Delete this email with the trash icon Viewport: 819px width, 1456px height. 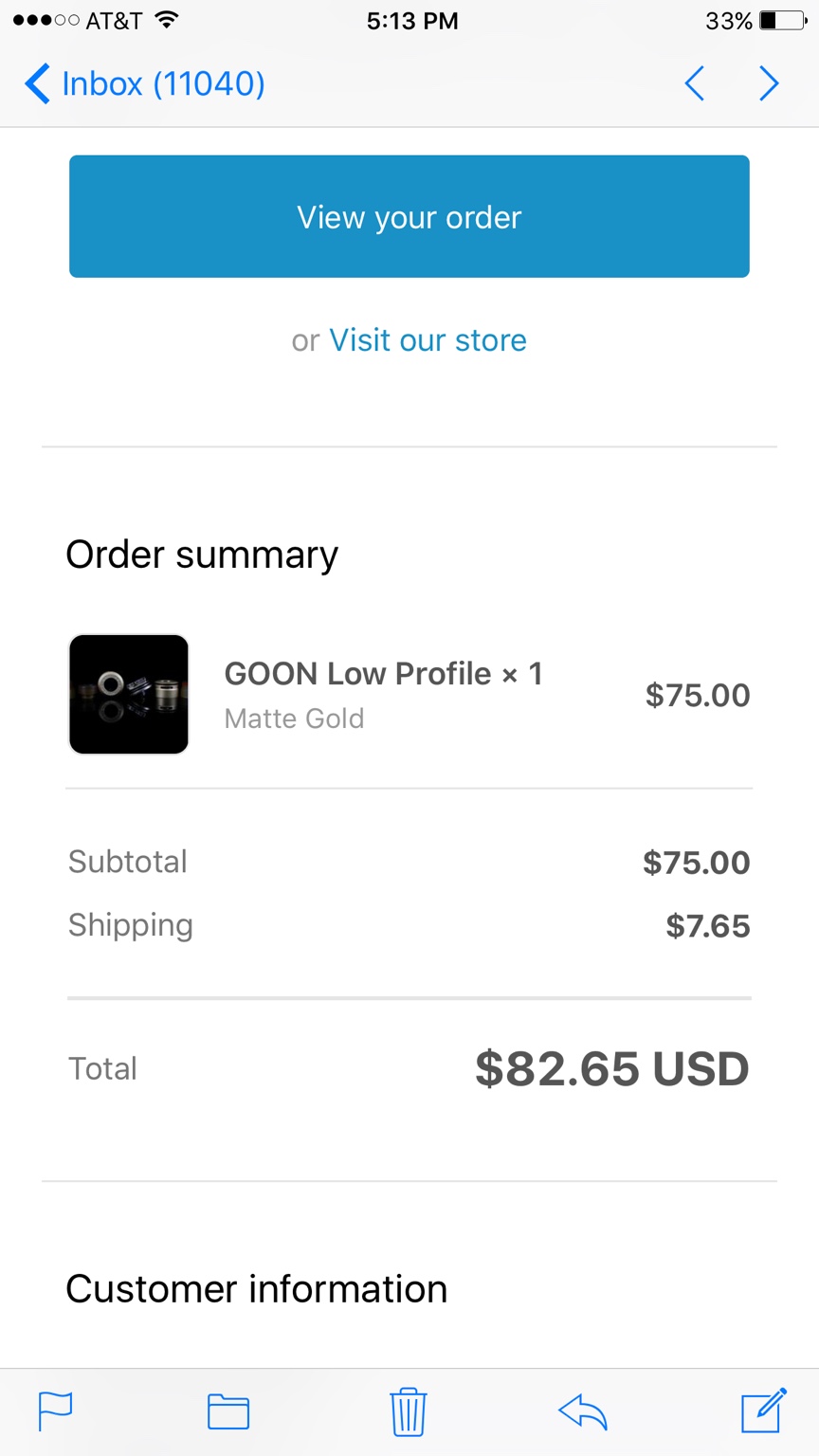click(409, 1411)
